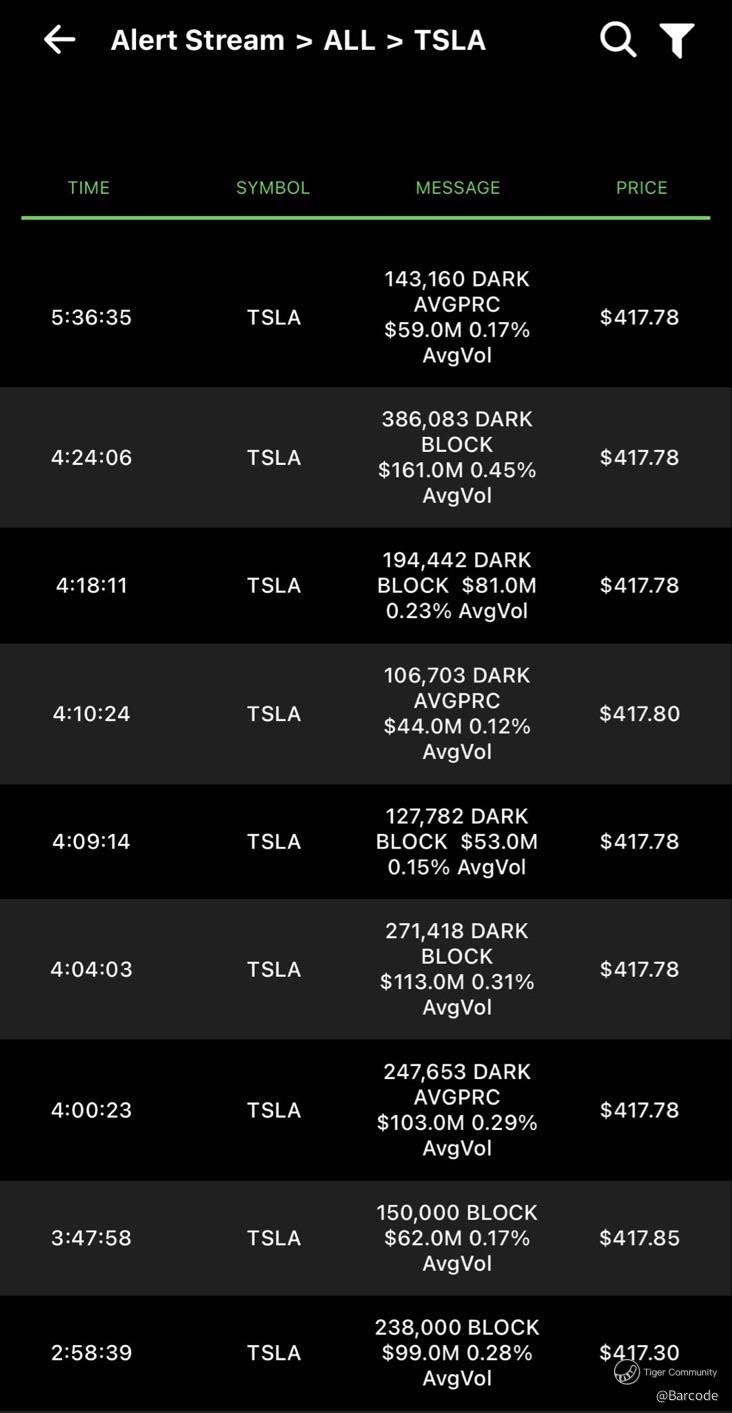732x1413 pixels.
Task: Open the search magnifier icon
Action: coord(618,40)
